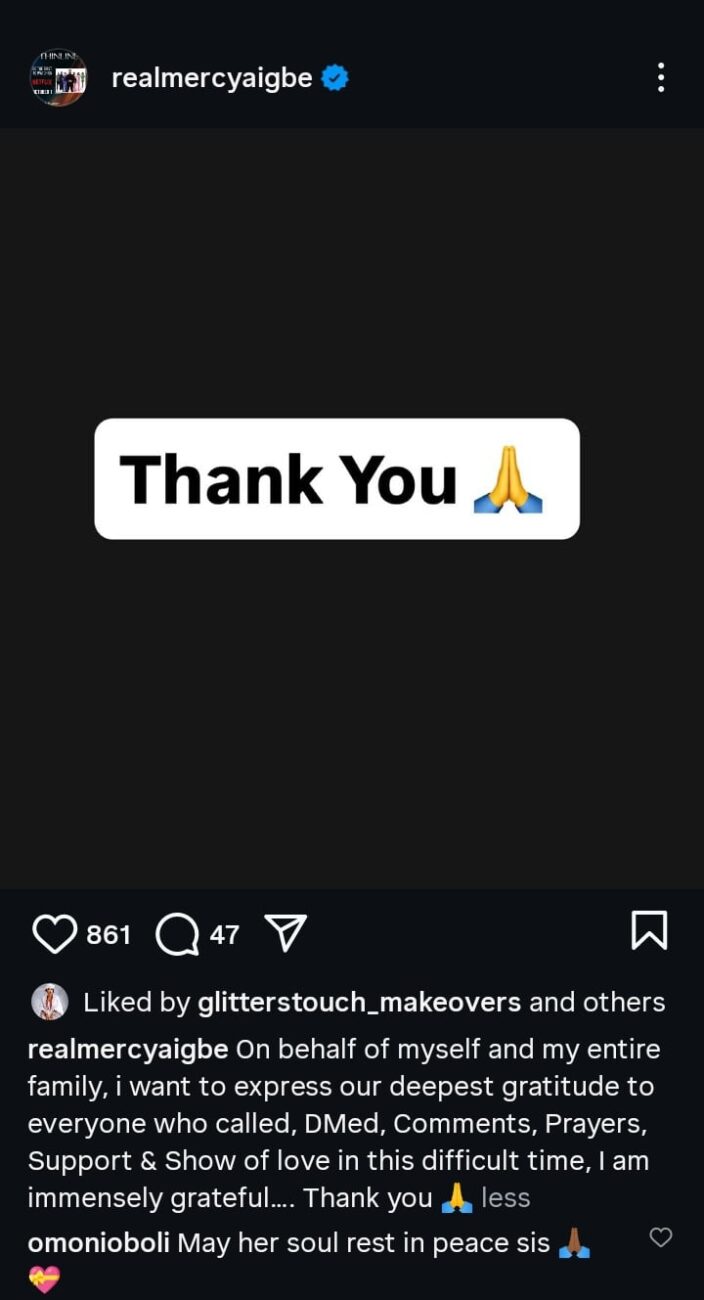The width and height of the screenshot is (704, 1300).
Task: Open glitterstouch_makeovers from the likes line
Action: point(360,1002)
